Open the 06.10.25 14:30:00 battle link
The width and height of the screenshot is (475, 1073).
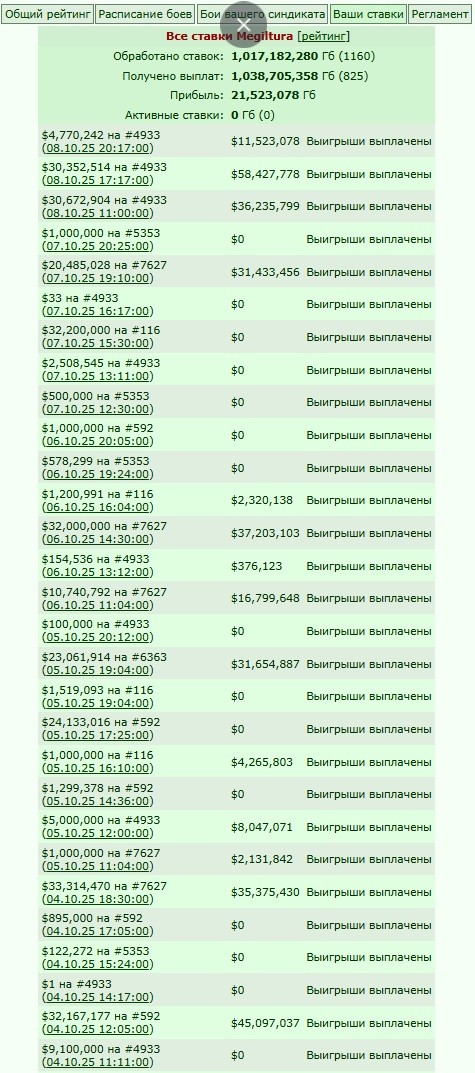(x=98, y=539)
